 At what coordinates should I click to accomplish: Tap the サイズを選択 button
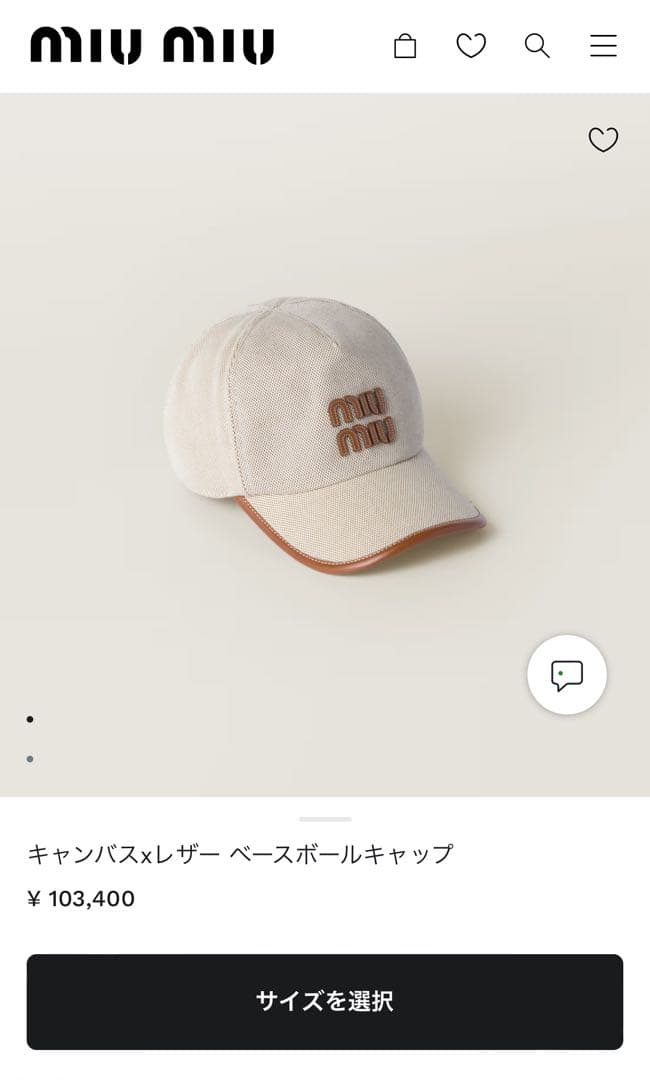tap(325, 1001)
